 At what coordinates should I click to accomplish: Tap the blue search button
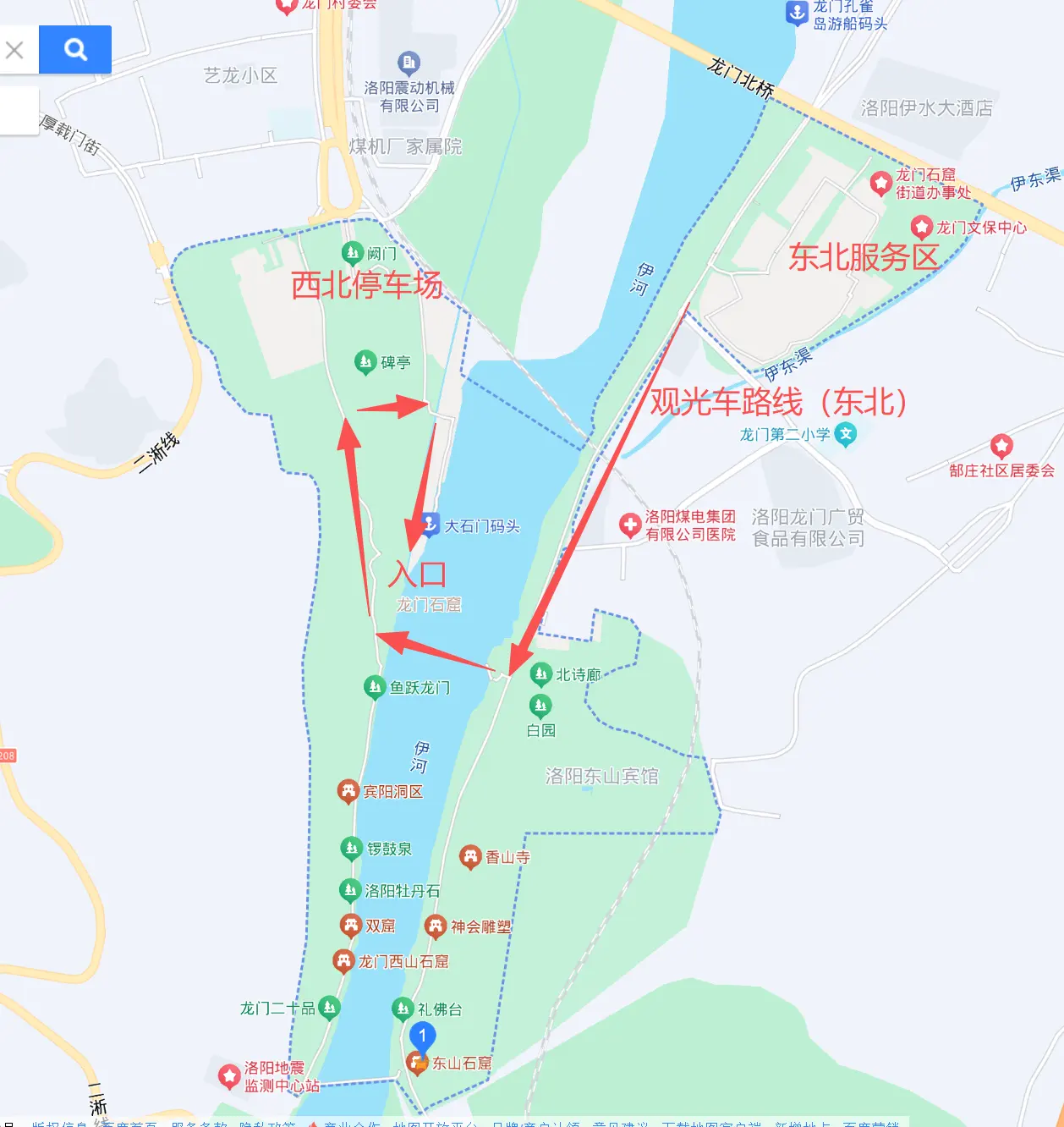click(x=75, y=50)
